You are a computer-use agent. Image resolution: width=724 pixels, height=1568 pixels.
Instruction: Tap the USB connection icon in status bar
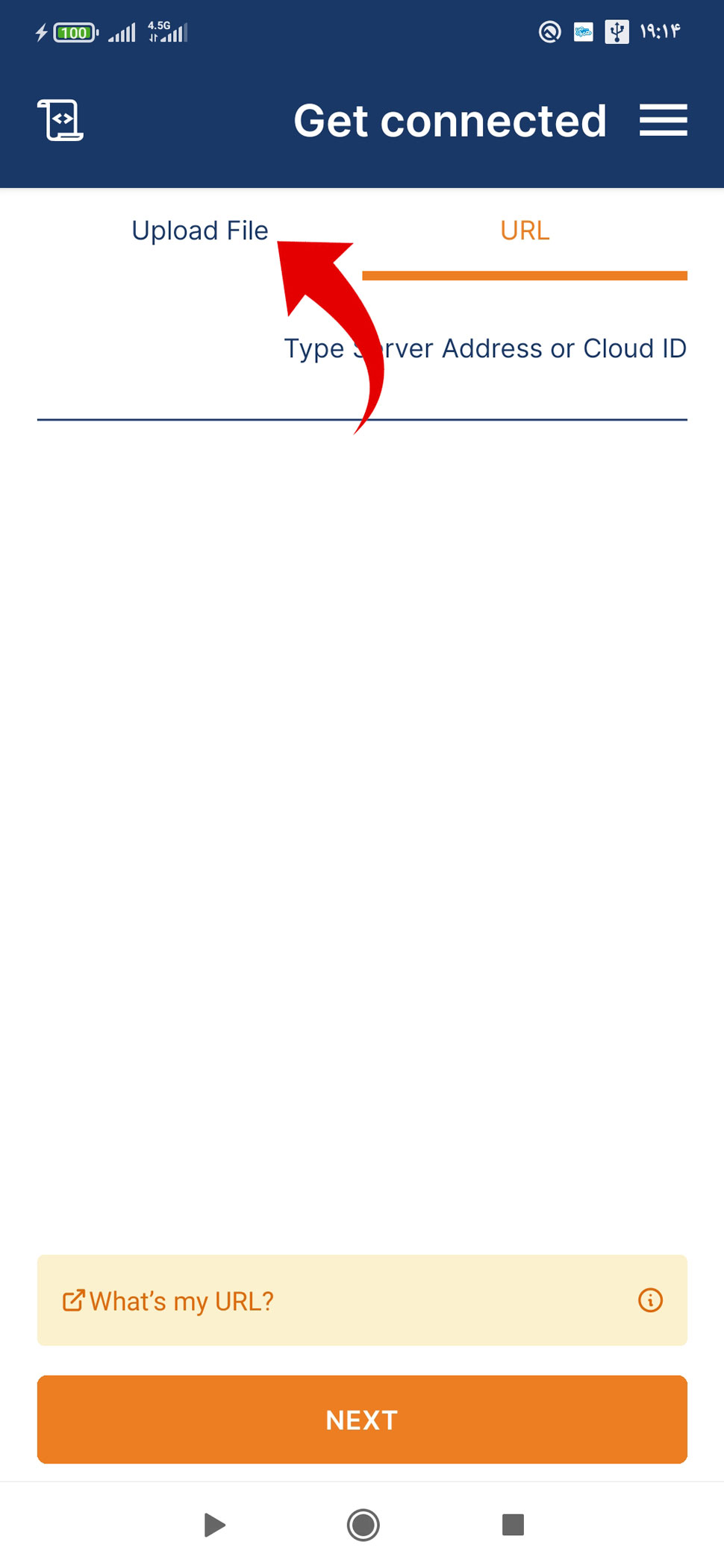coord(616,32)
